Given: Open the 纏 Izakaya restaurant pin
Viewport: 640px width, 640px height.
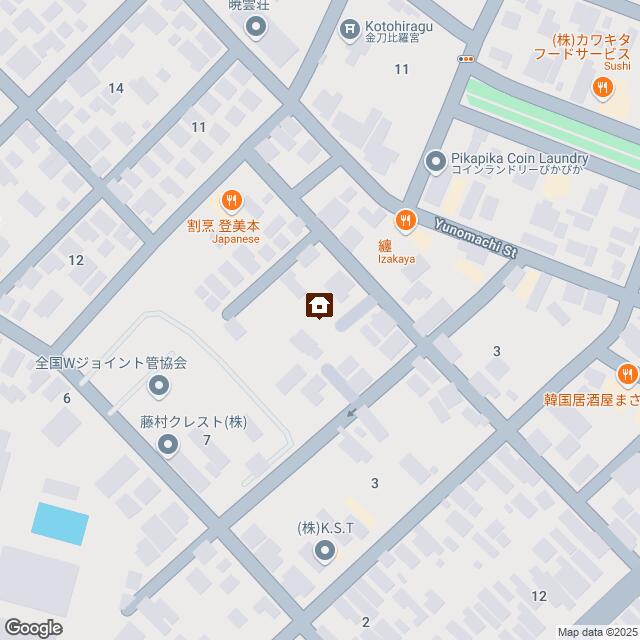Looking at the screenshot, I should [x=405, y=220].
